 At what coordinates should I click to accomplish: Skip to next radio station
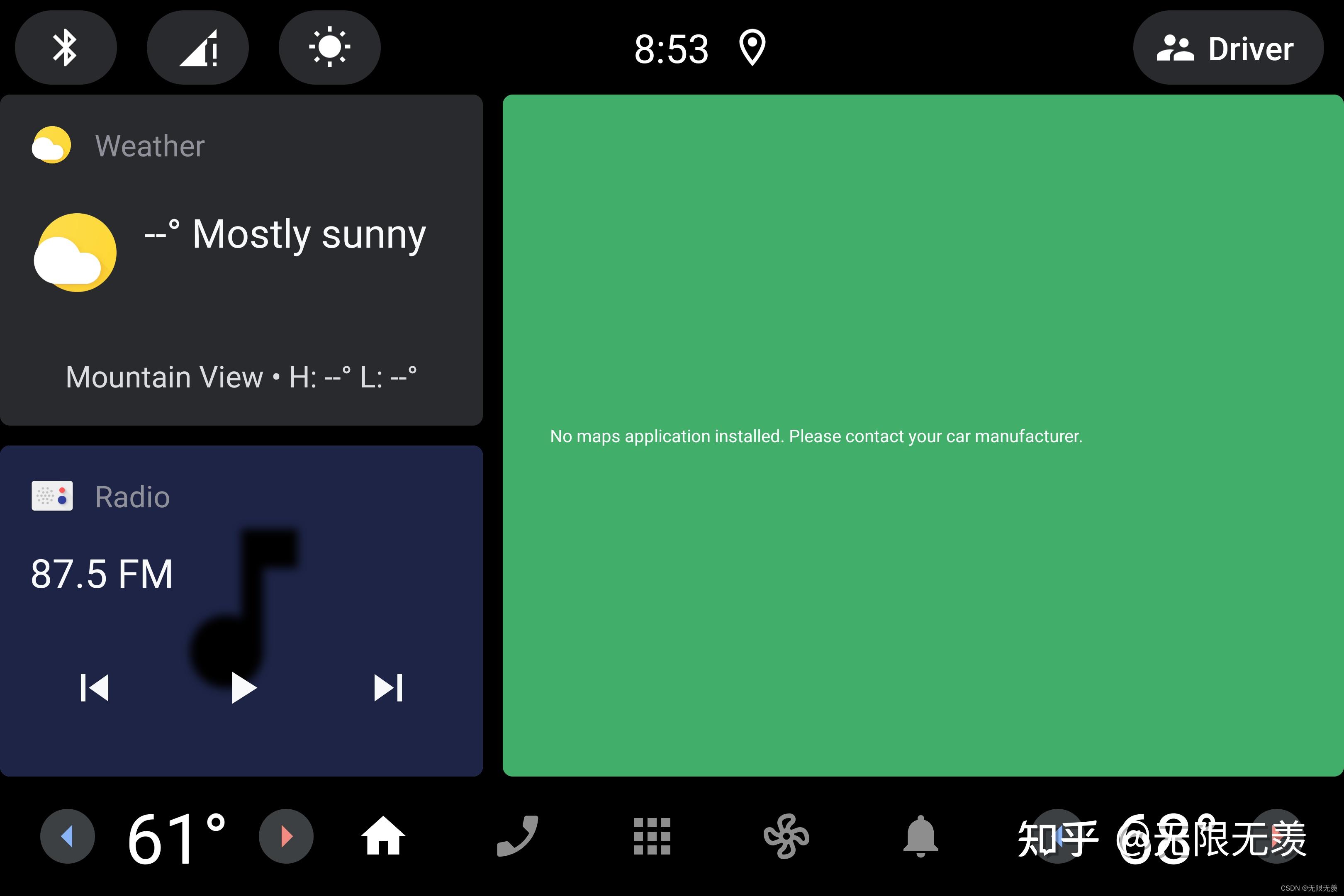(x=388, y=687)
